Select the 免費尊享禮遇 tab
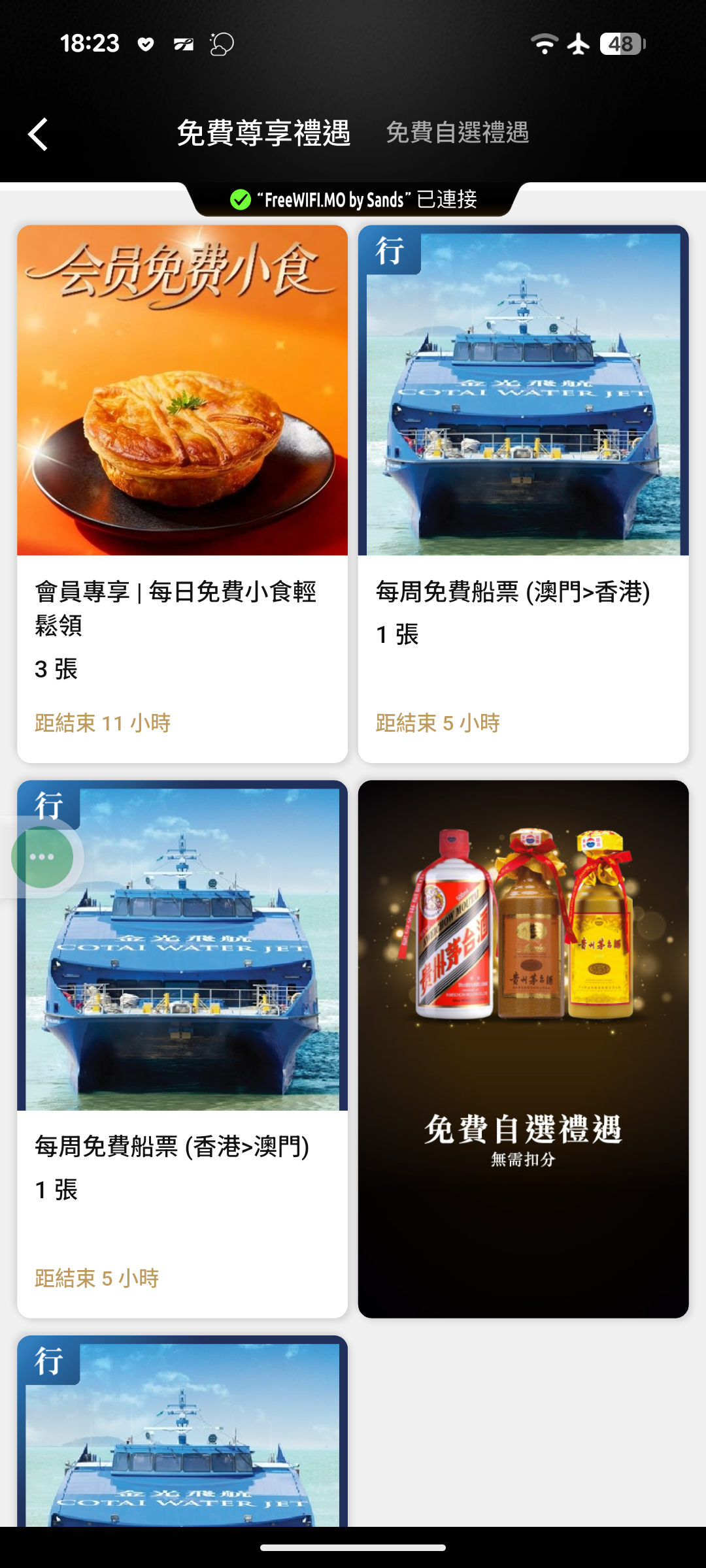This screenshot has height=1568, width=706. 263,133
